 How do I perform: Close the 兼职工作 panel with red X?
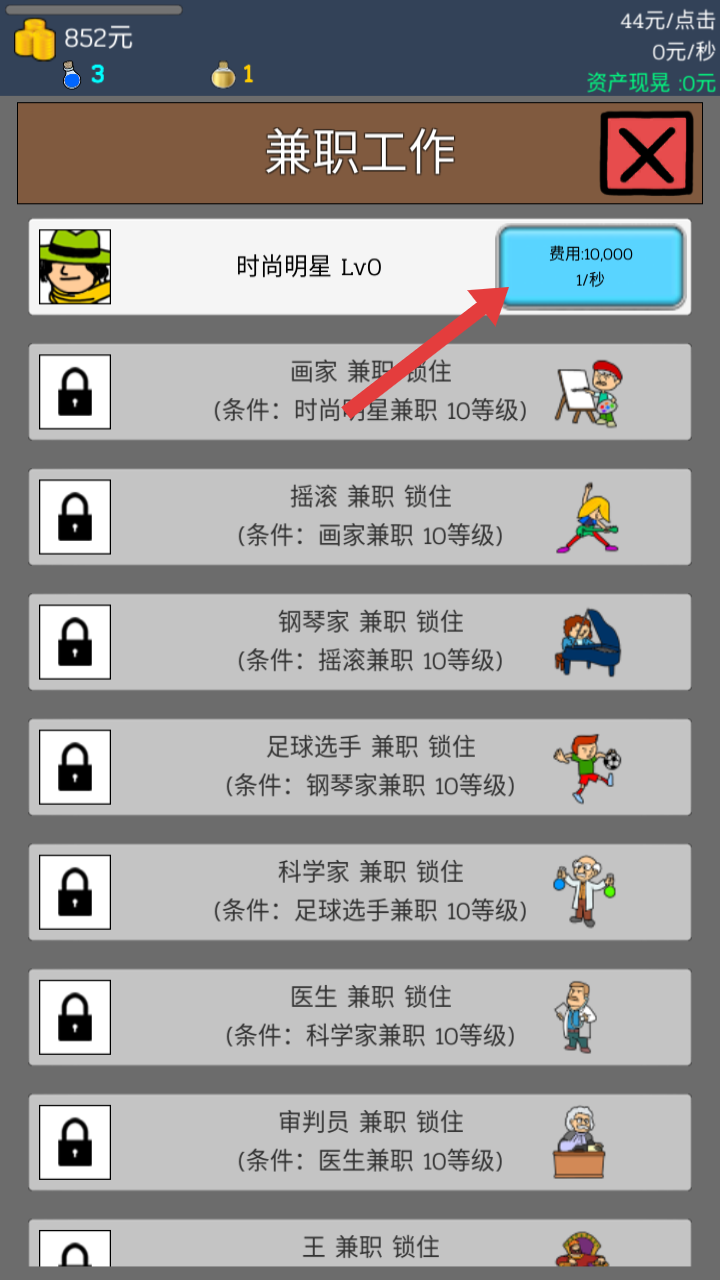646,153
